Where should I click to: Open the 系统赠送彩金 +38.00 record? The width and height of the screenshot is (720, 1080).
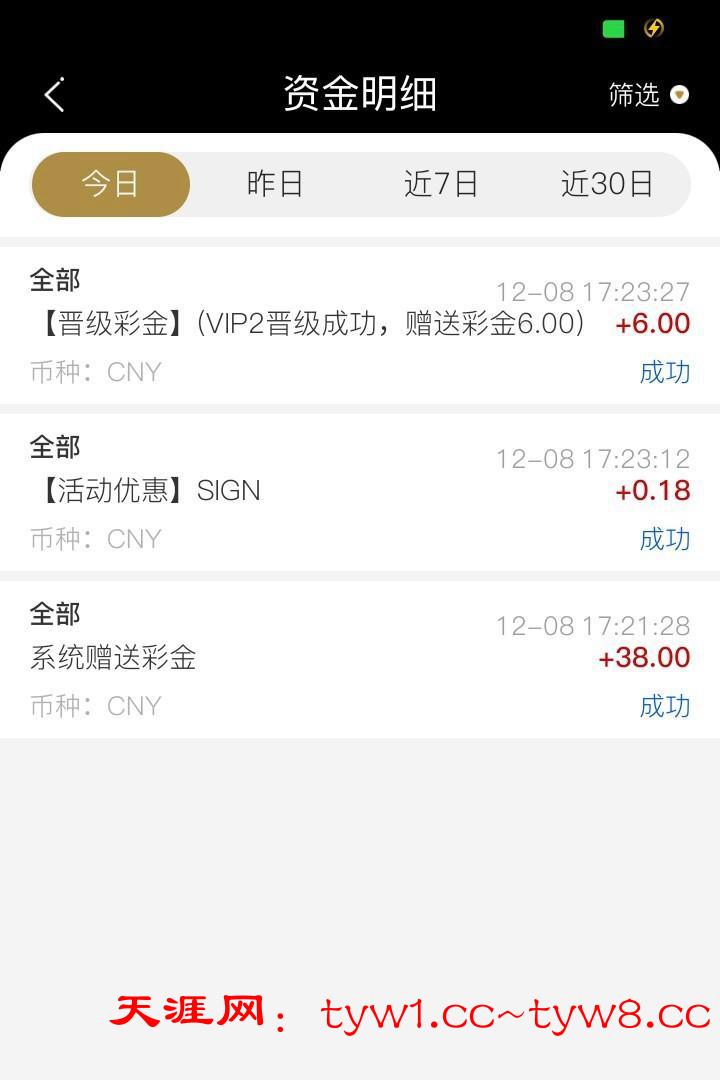pyautogui.click(x=360, y=659)
